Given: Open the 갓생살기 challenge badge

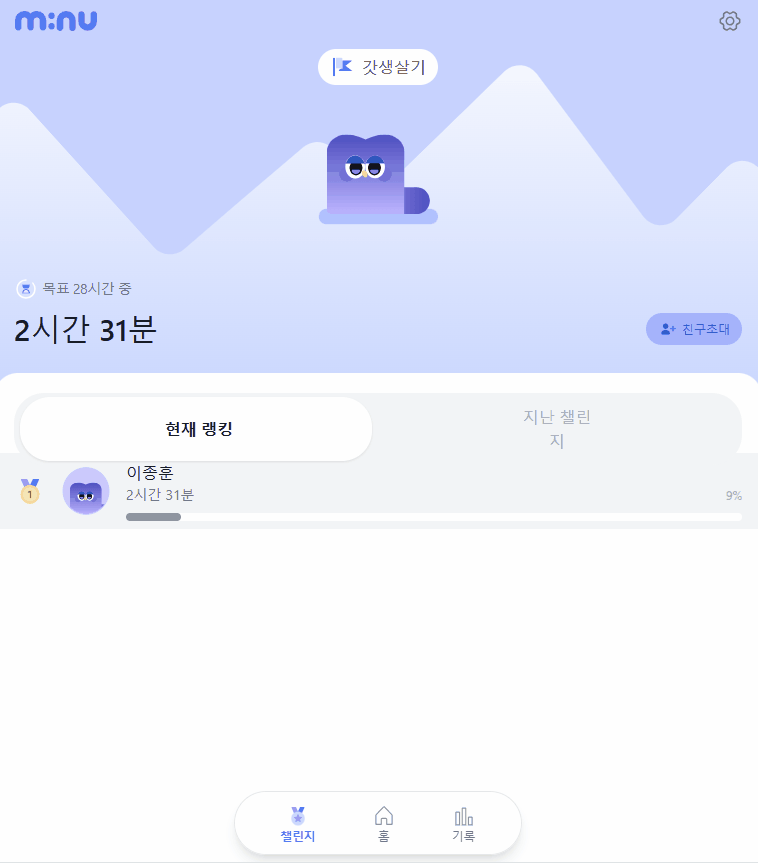Looking at the screenshot, I should click(x=377, y=66).
